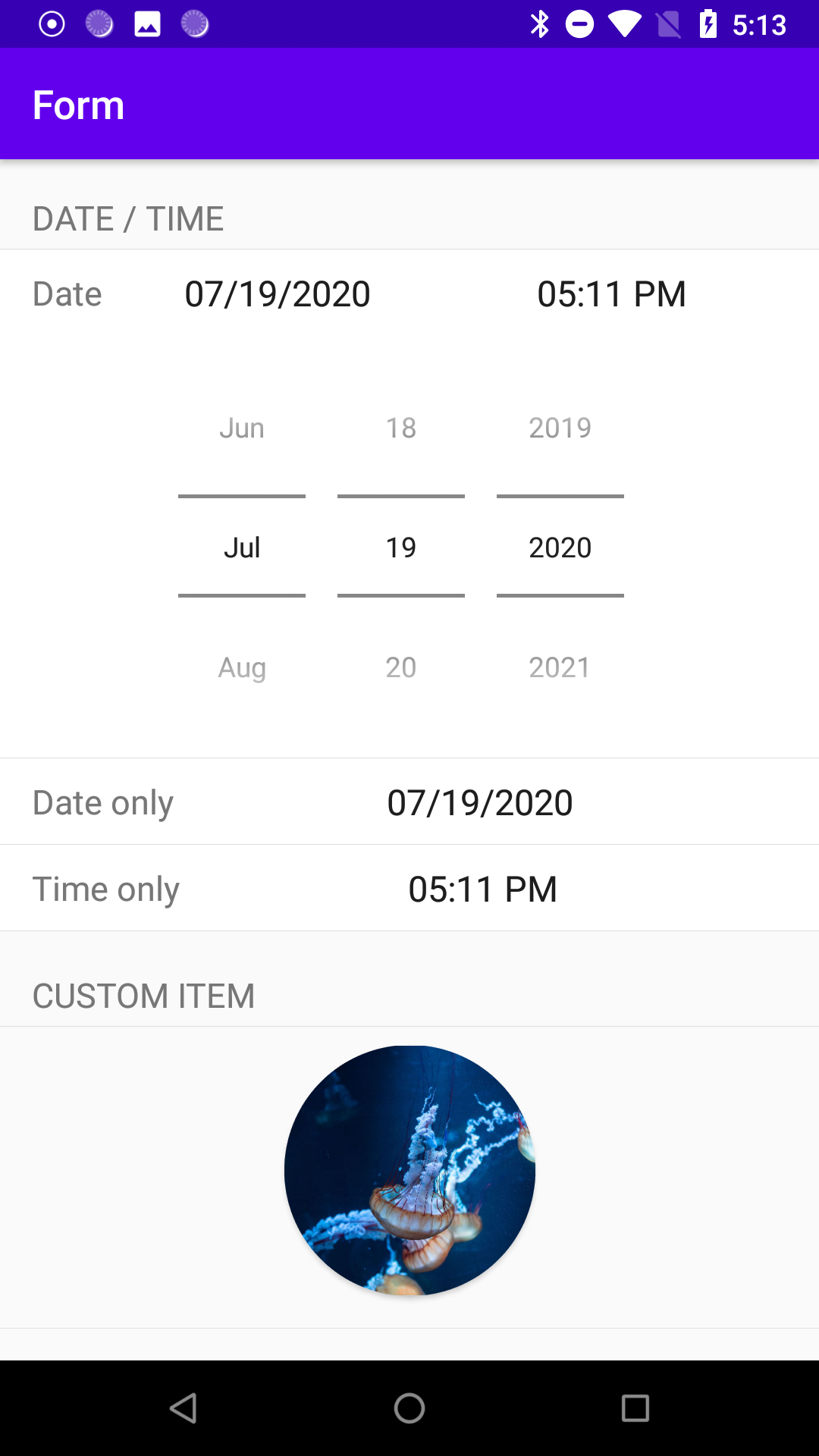Pick day 20 in the picker
The width and height of the screenshot is (819, 1456).
tap(401, 667)
